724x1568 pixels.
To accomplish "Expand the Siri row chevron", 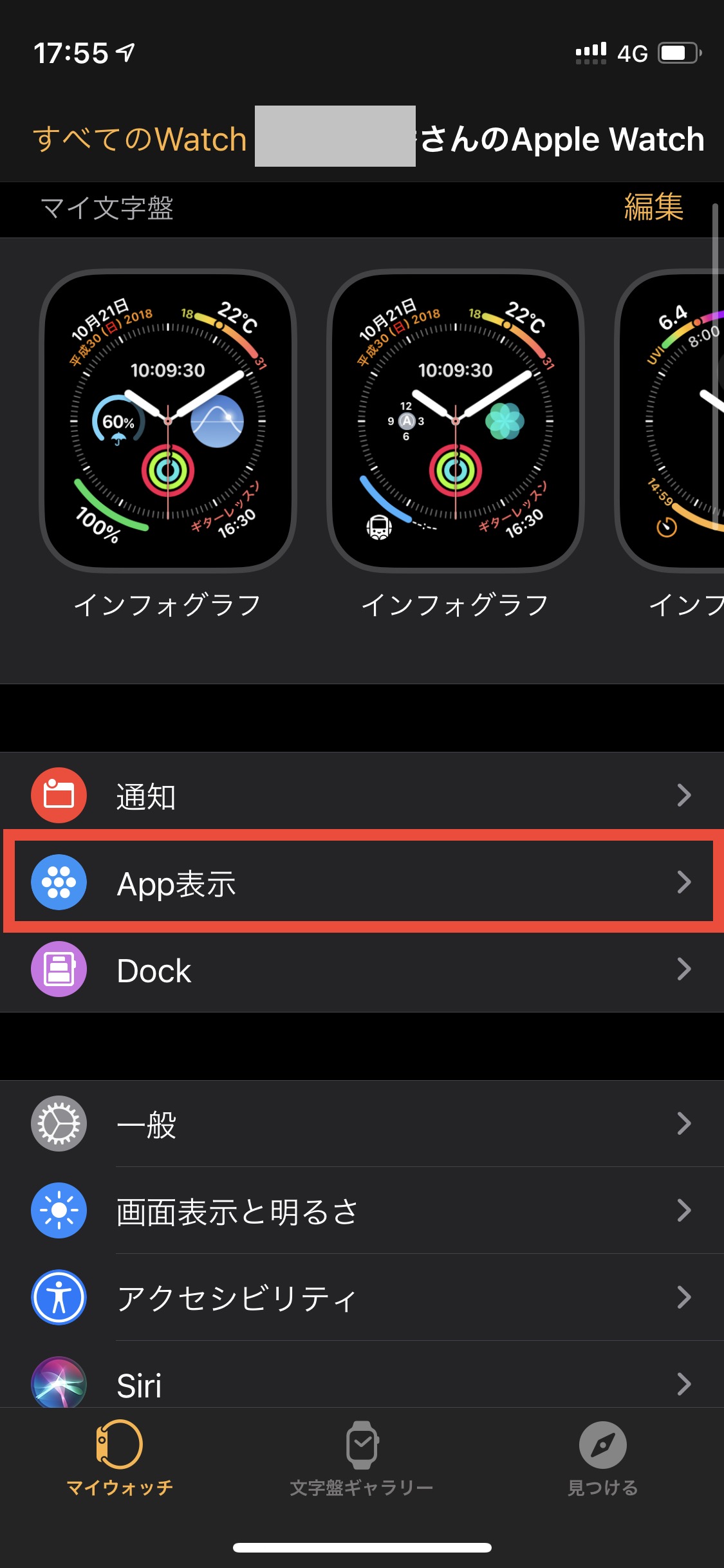I will pos(685,1384).
